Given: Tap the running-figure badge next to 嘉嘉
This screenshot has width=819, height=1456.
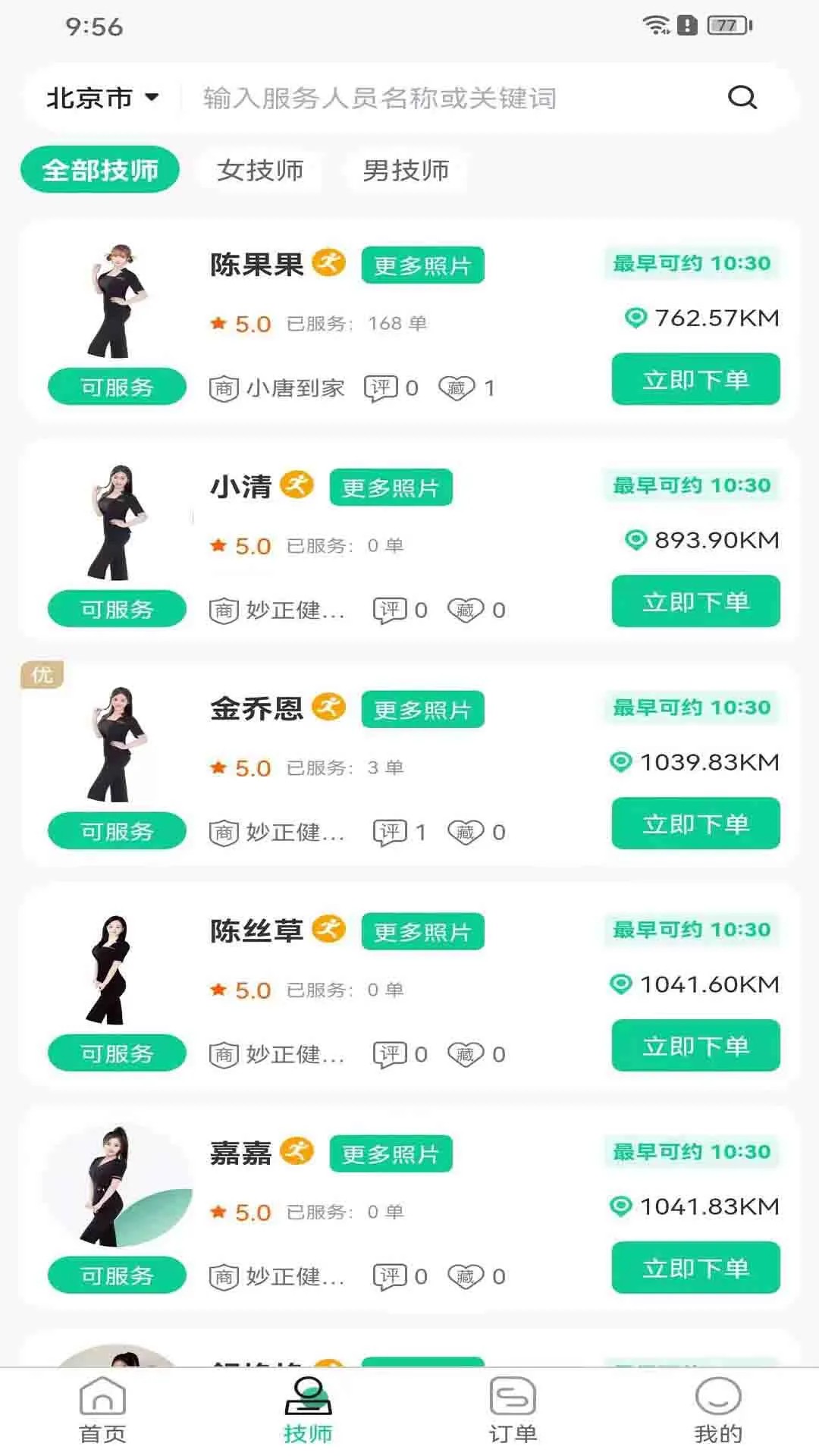Looking at the screenshot, I should [299, 1150].
